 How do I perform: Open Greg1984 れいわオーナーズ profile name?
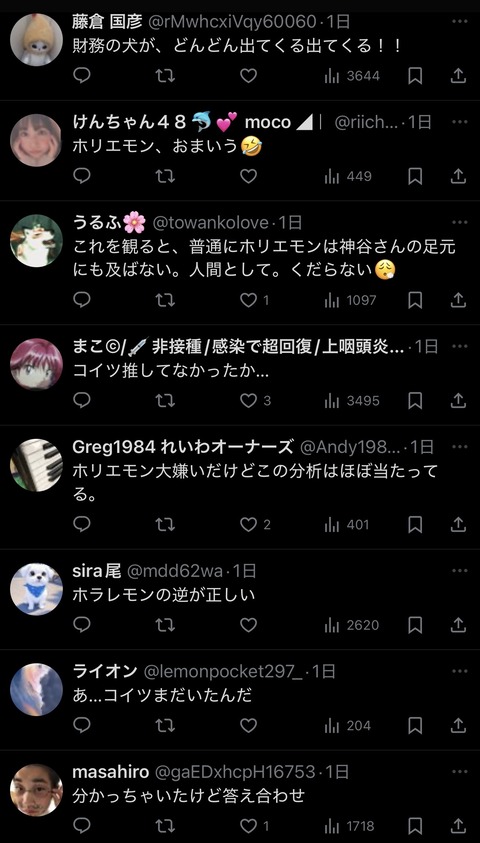pos(183,447)
